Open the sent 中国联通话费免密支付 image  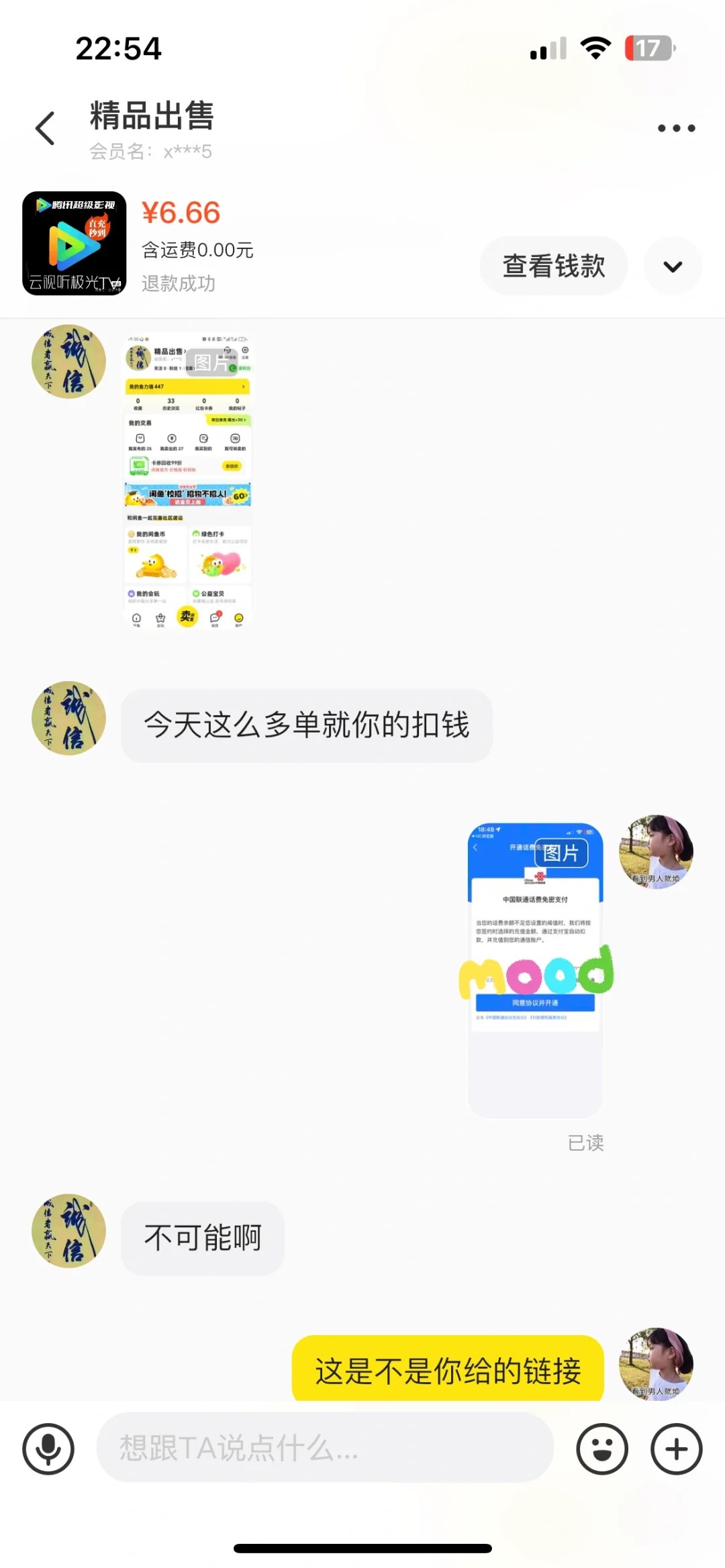[x=535, y=970]
